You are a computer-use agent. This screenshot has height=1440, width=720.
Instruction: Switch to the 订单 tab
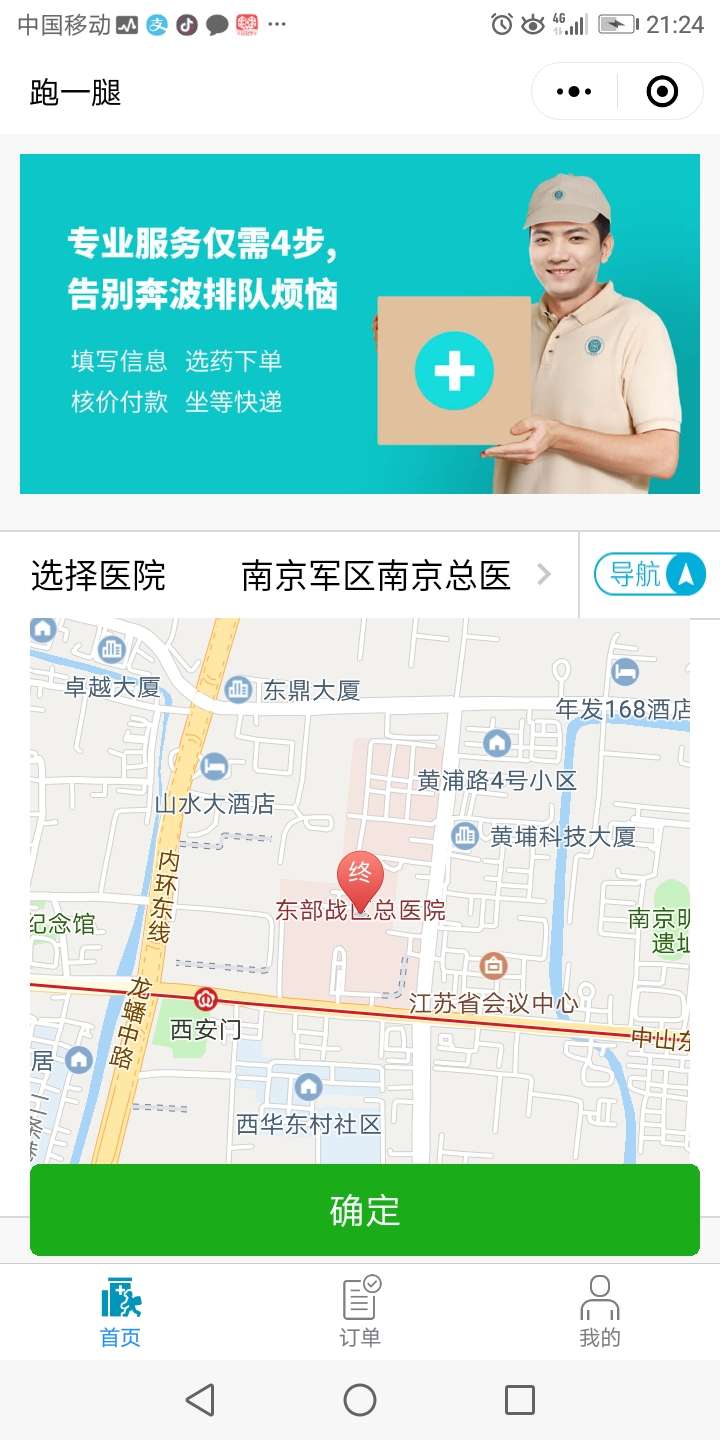click(x=360, y=1311)
